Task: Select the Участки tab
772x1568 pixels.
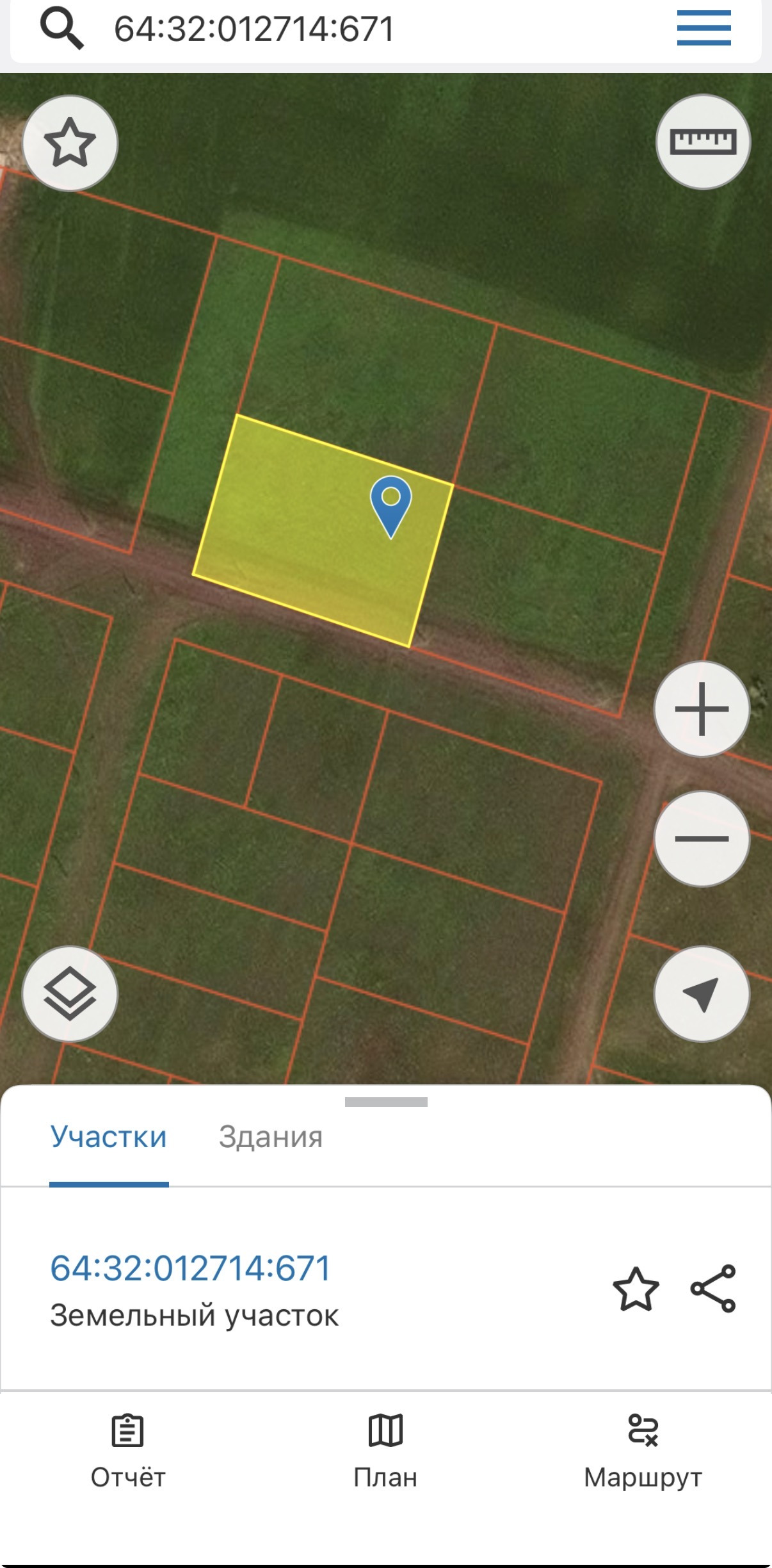Action: [x=109, y=1137]
